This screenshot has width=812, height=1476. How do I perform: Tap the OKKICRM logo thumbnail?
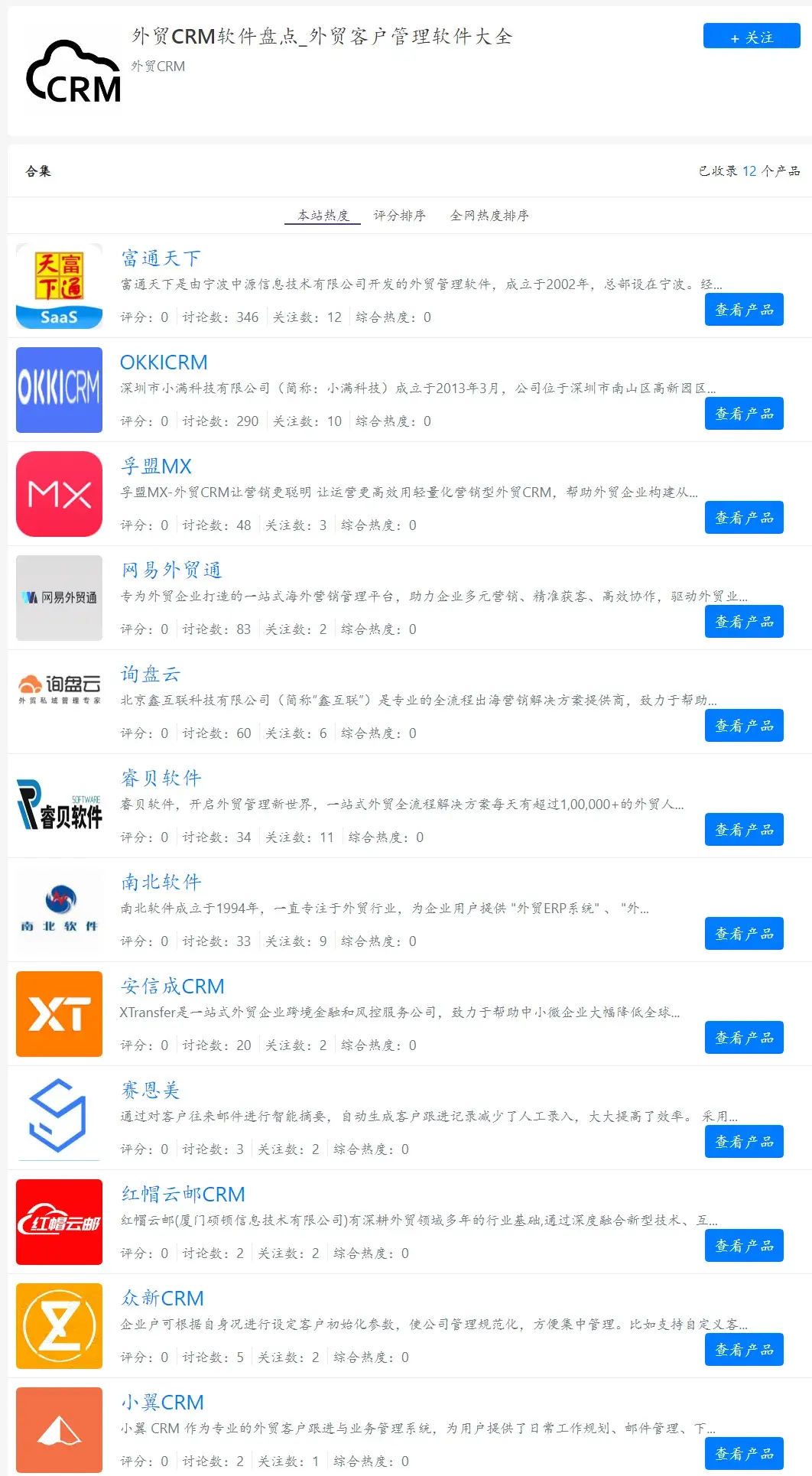59,390
